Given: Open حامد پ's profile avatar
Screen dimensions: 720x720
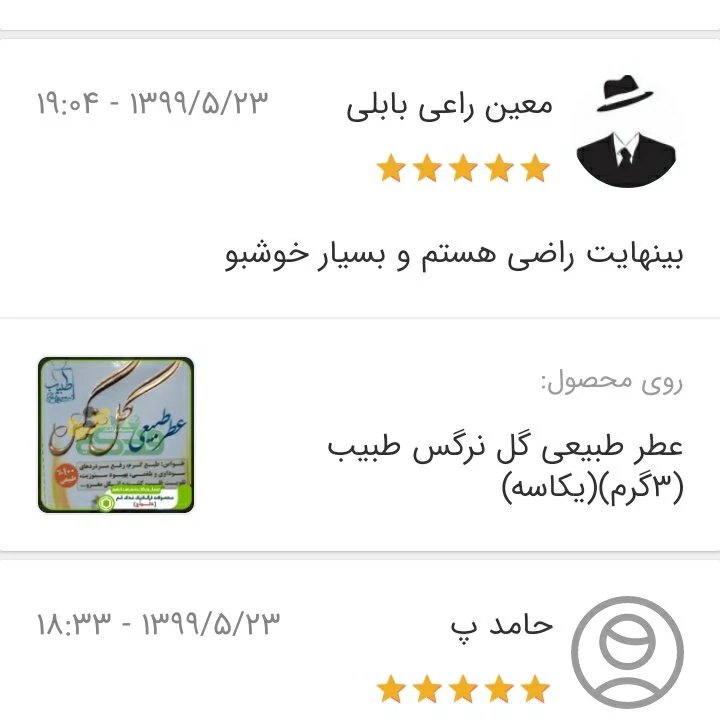Looking at the screenshot, I should click(628, 647).
